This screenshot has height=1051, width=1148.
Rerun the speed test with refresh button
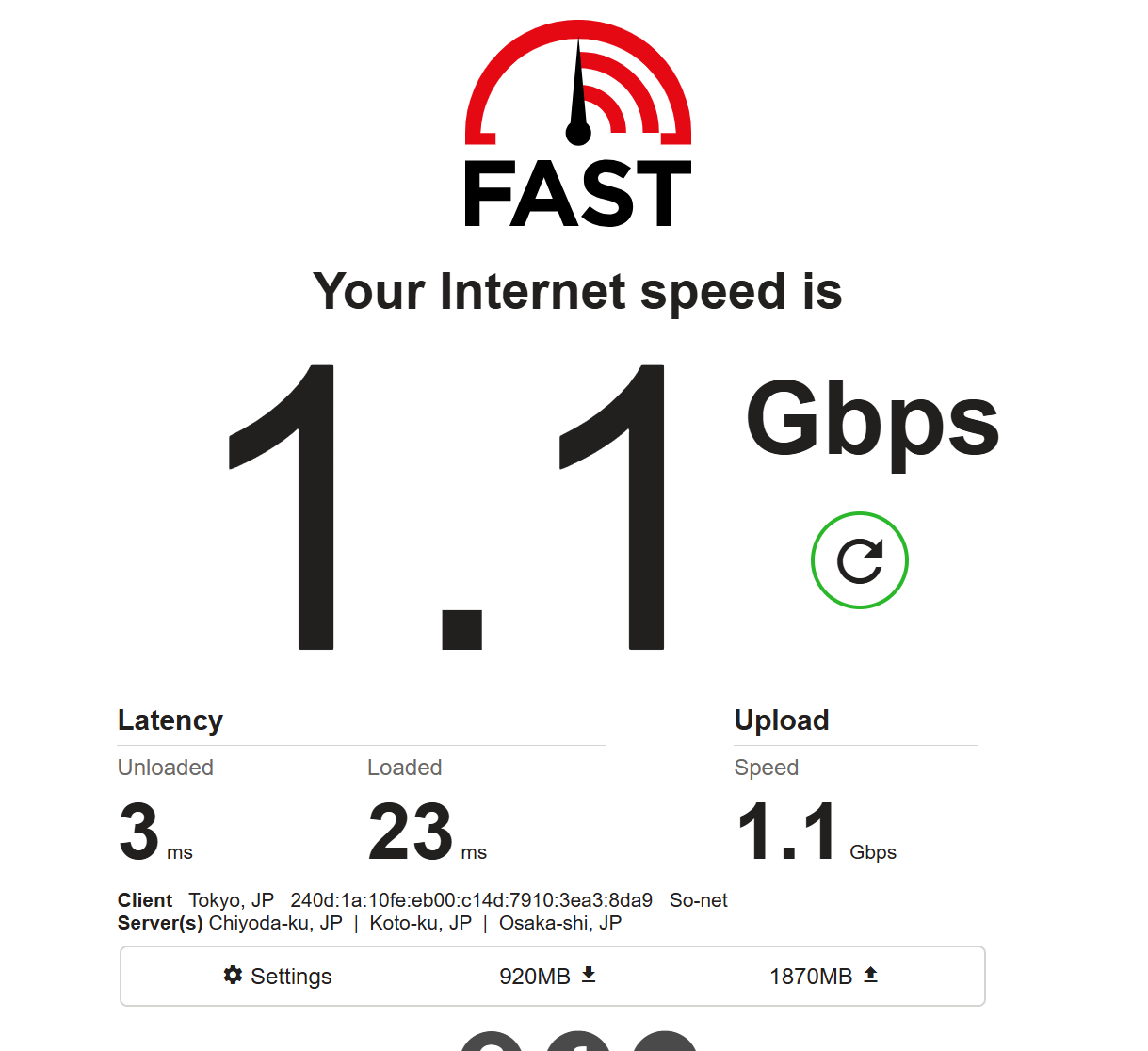pyautogui.click(x=859, y=560)
